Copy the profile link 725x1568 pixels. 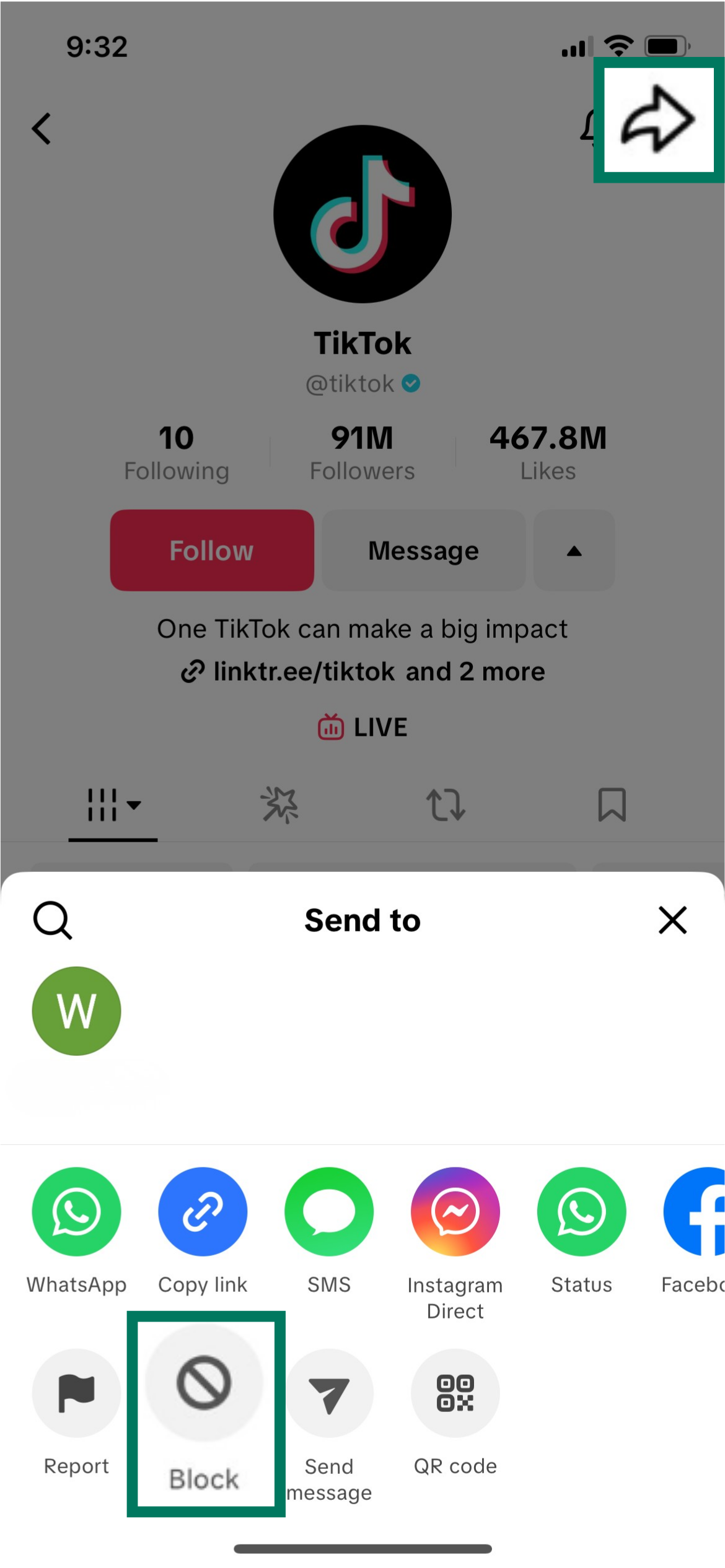click(203, 1211)
